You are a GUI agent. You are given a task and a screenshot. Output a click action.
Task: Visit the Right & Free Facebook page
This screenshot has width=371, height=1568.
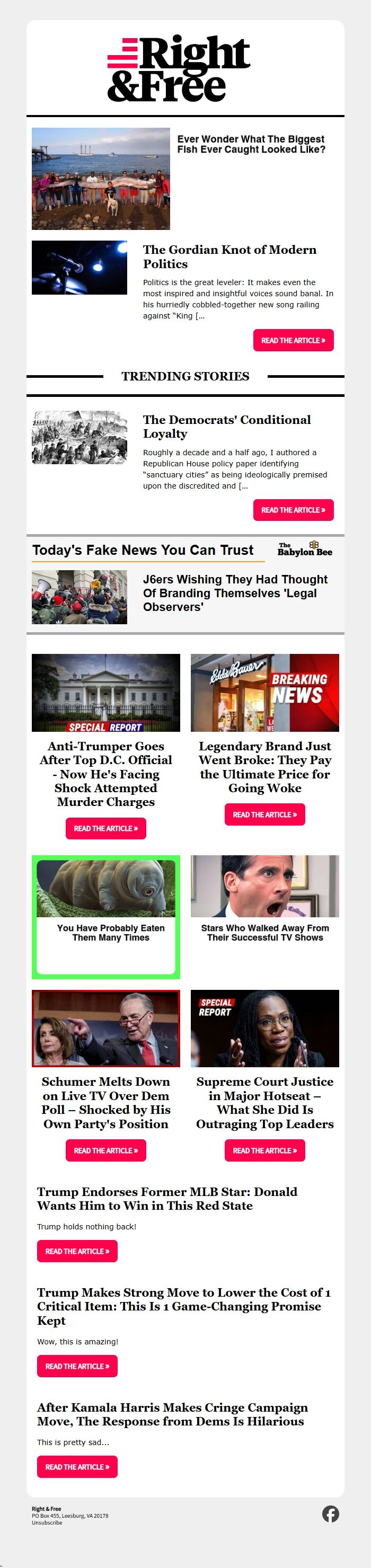click(x=330, y=1514)
